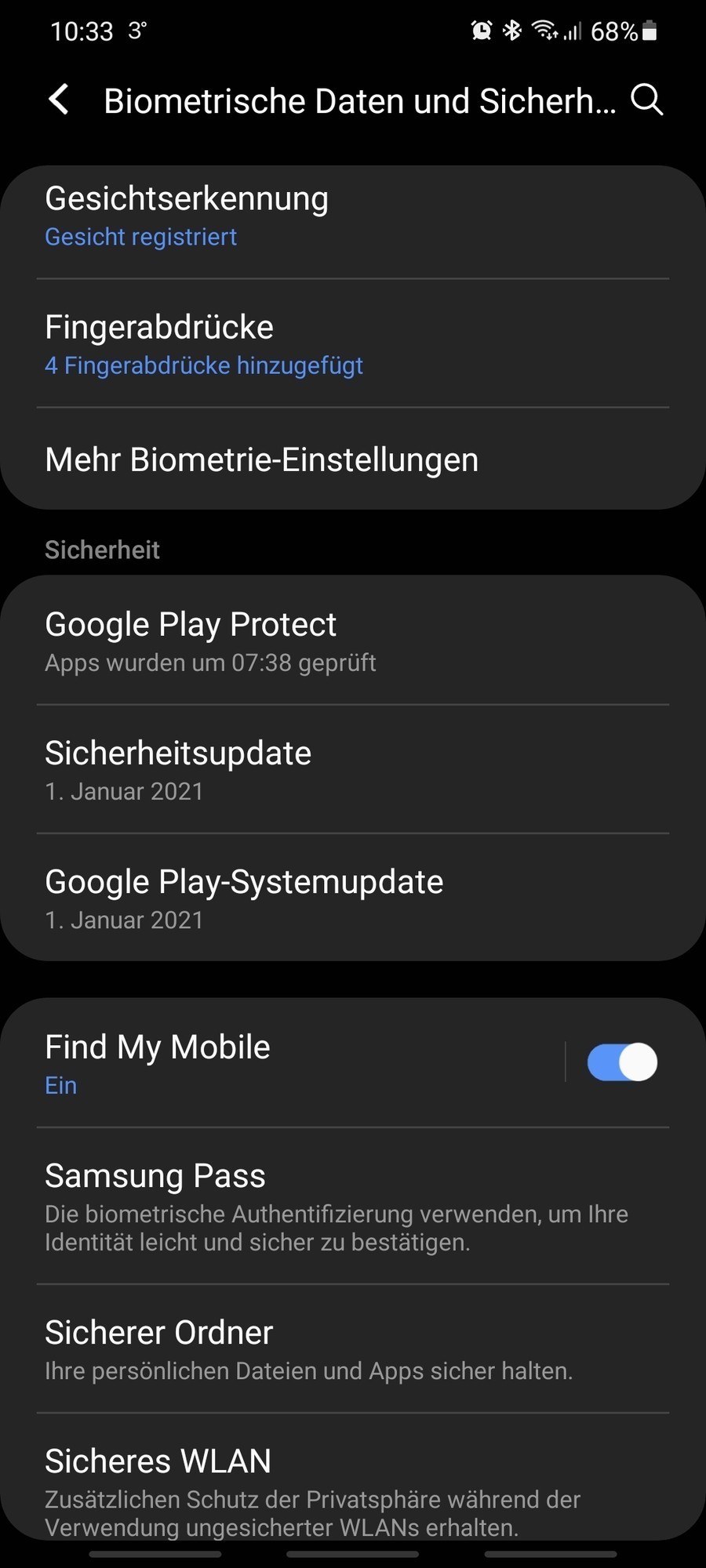Go back from the biometrics settings
This screenshot has height=1568, width=706.
click(60, 100)
